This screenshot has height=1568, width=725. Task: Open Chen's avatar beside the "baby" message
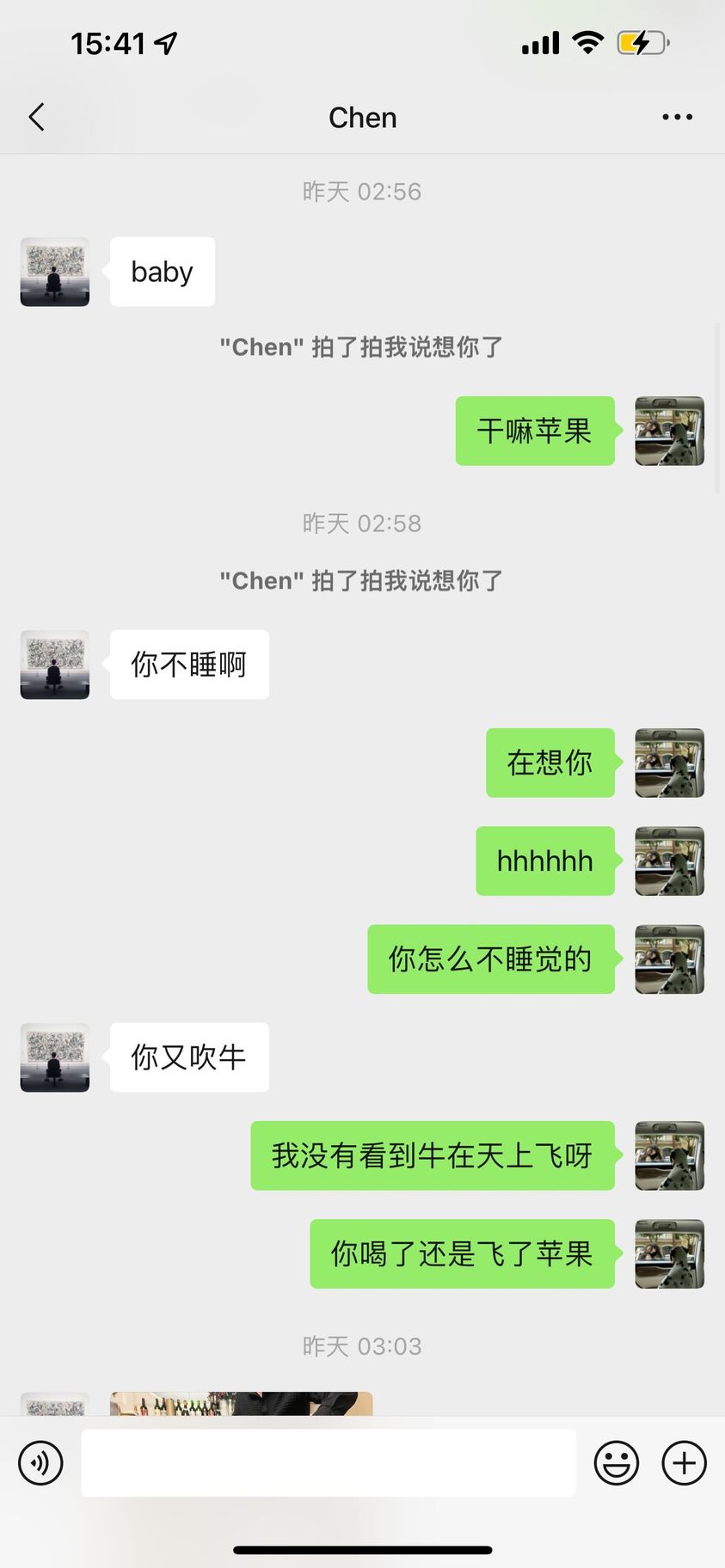(x=55, y=272)
